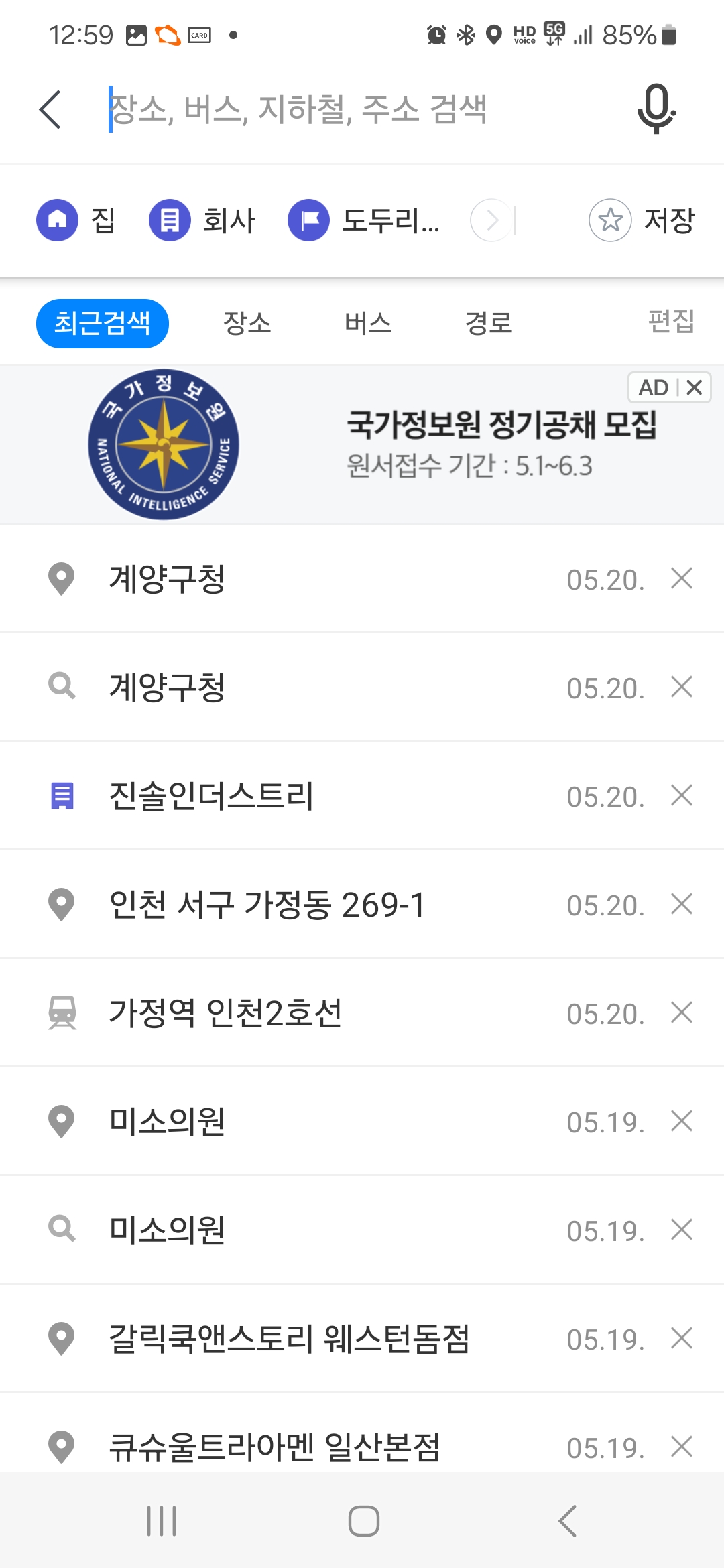This screenshot has width=724, height=1568.
Task: Switch to the 버스 tab
Action: (x=368, y=324)
